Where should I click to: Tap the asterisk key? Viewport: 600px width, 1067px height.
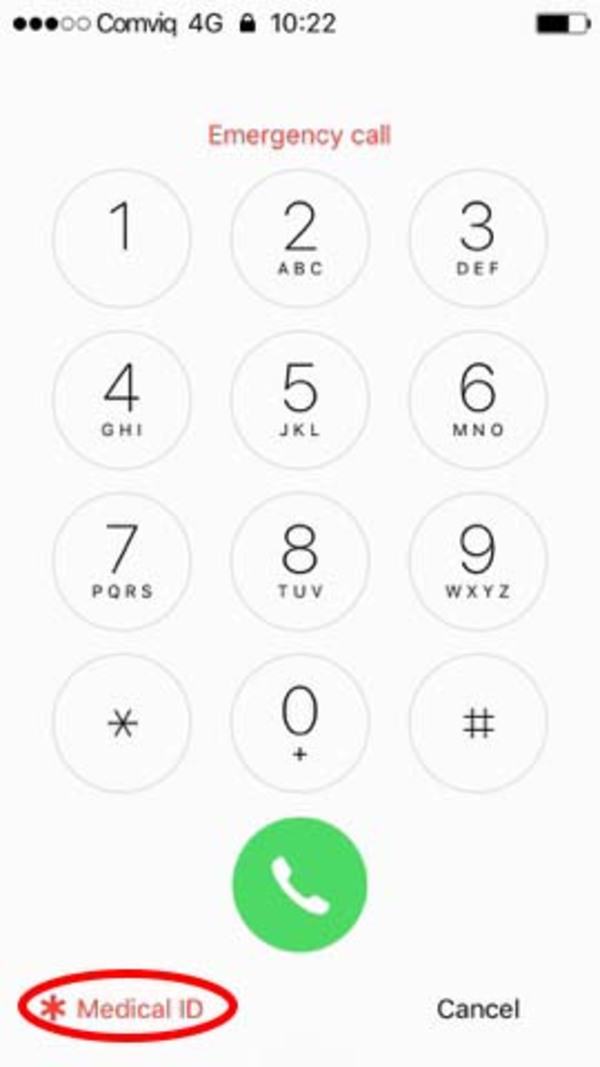[x=122, y=723]
